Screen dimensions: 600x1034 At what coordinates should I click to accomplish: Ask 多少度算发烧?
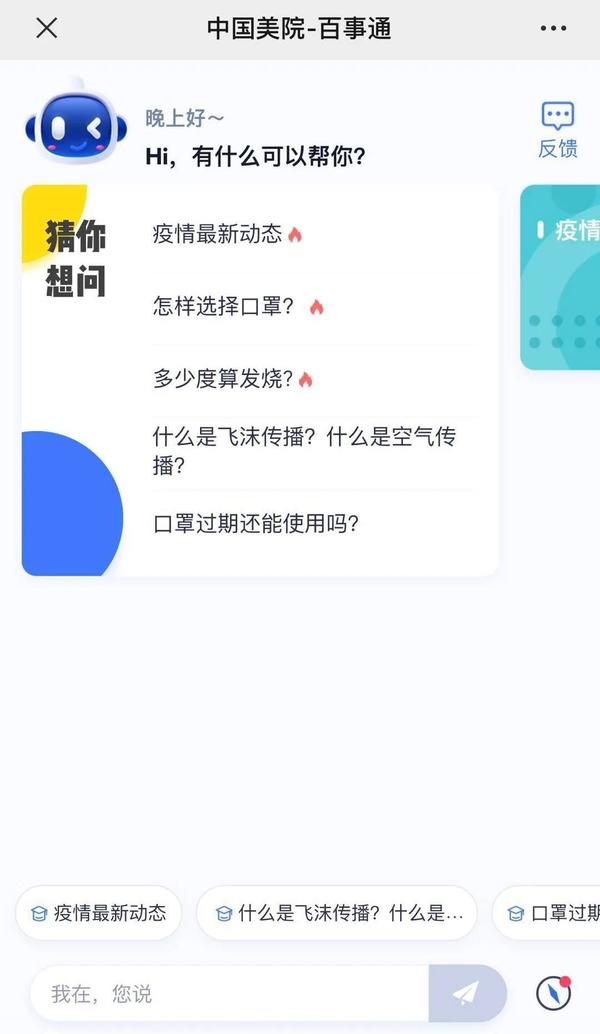pos(223,379)
